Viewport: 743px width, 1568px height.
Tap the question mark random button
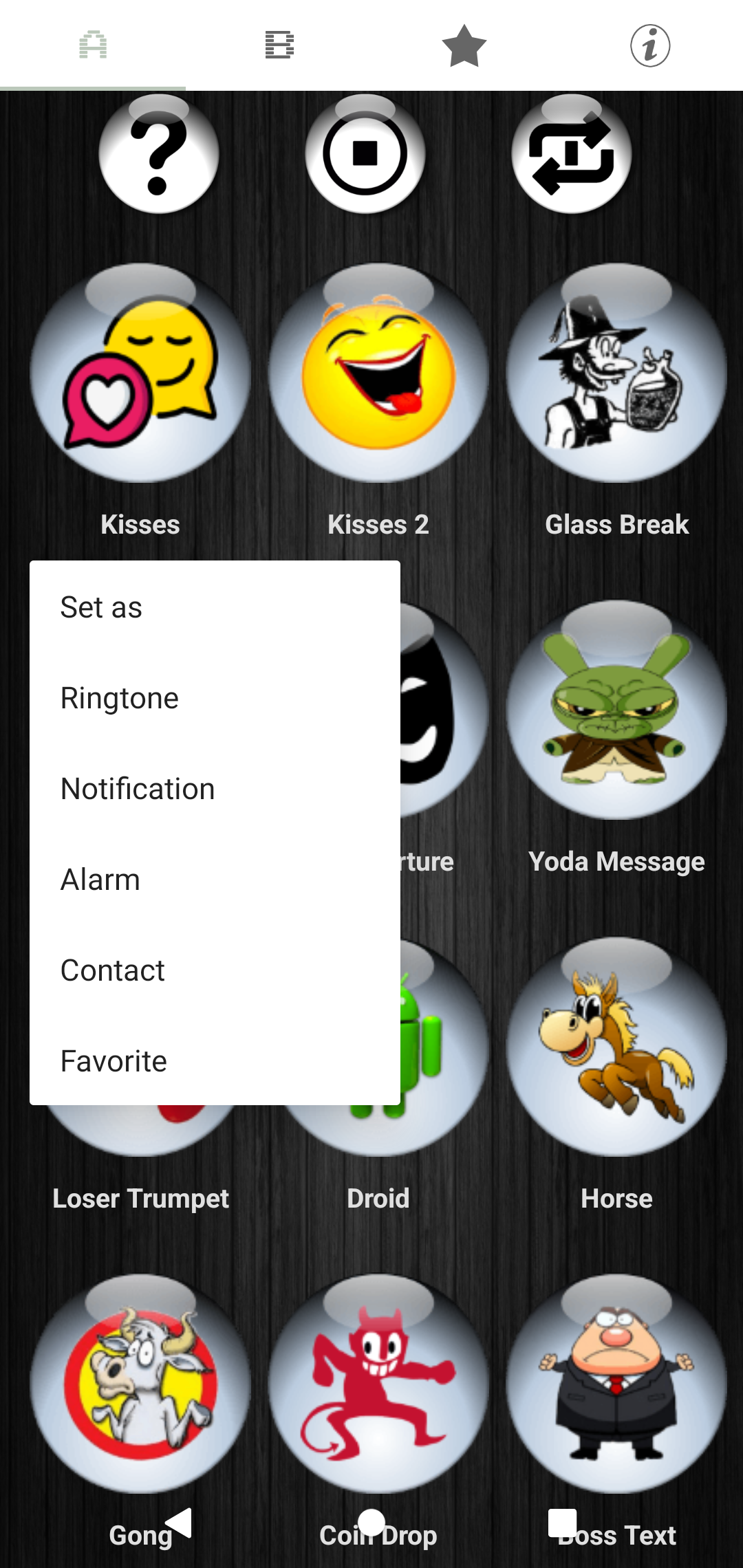click(159, 154)
